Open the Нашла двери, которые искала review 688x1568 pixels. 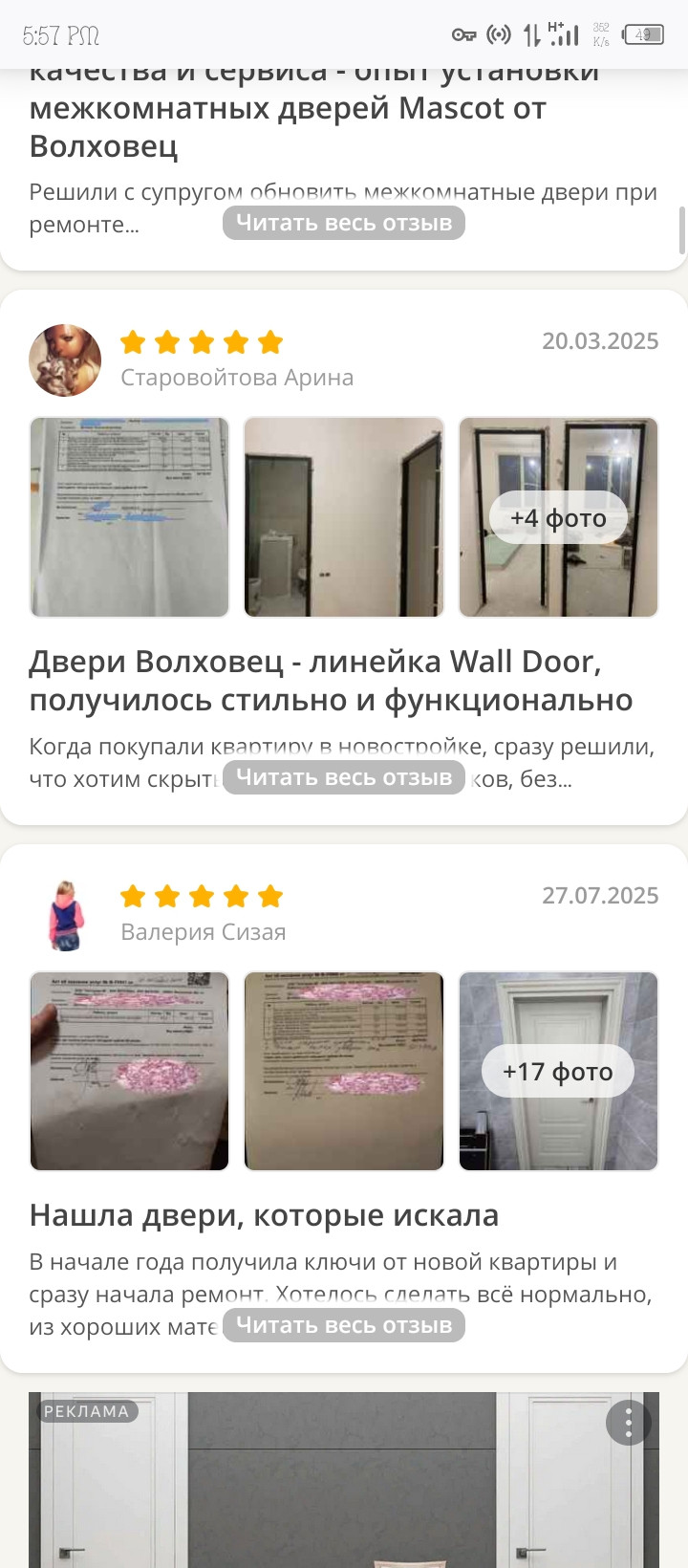[x=264, y=1215]
